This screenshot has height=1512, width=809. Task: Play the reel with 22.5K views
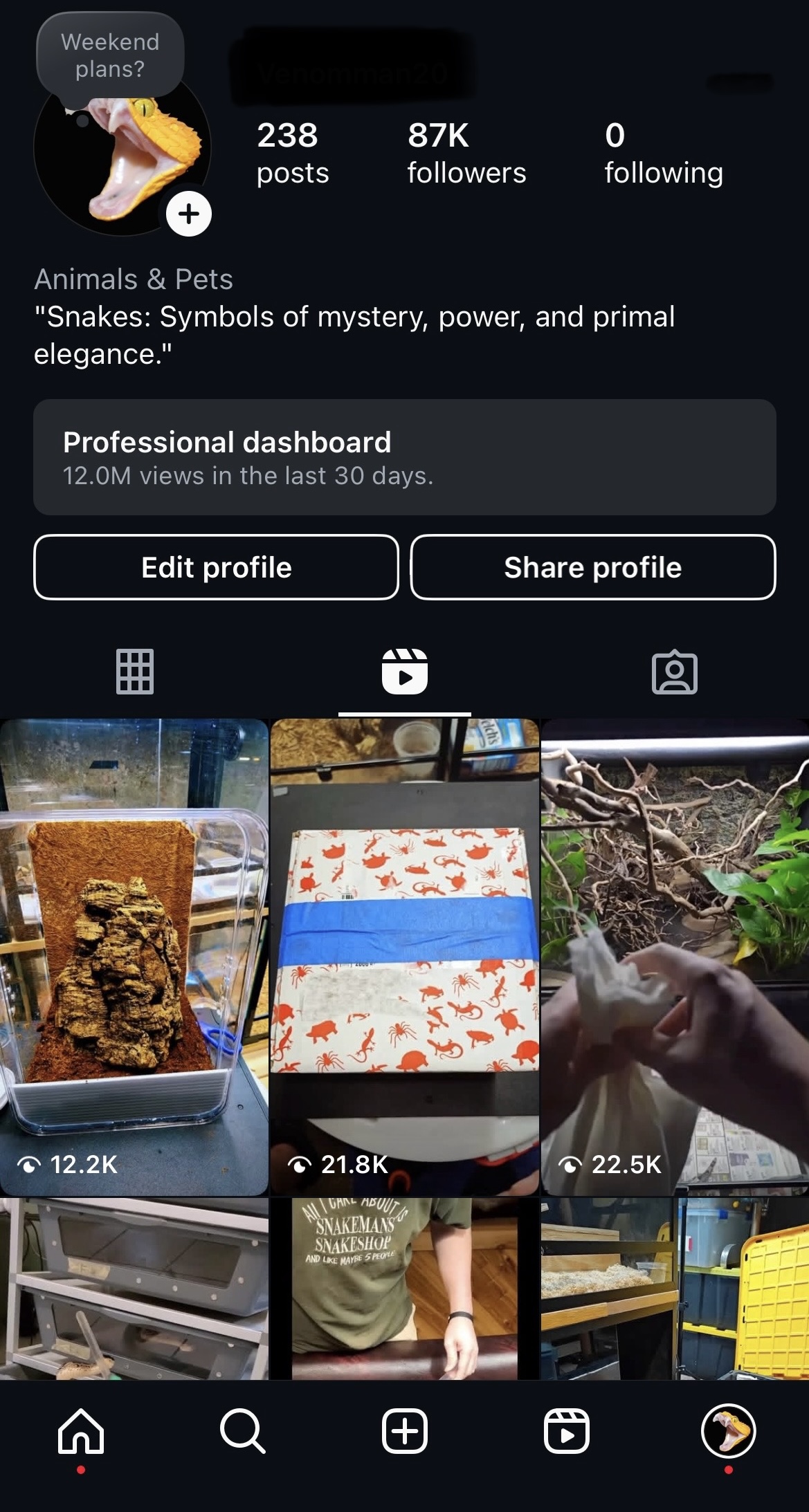[x=675, y=957]
